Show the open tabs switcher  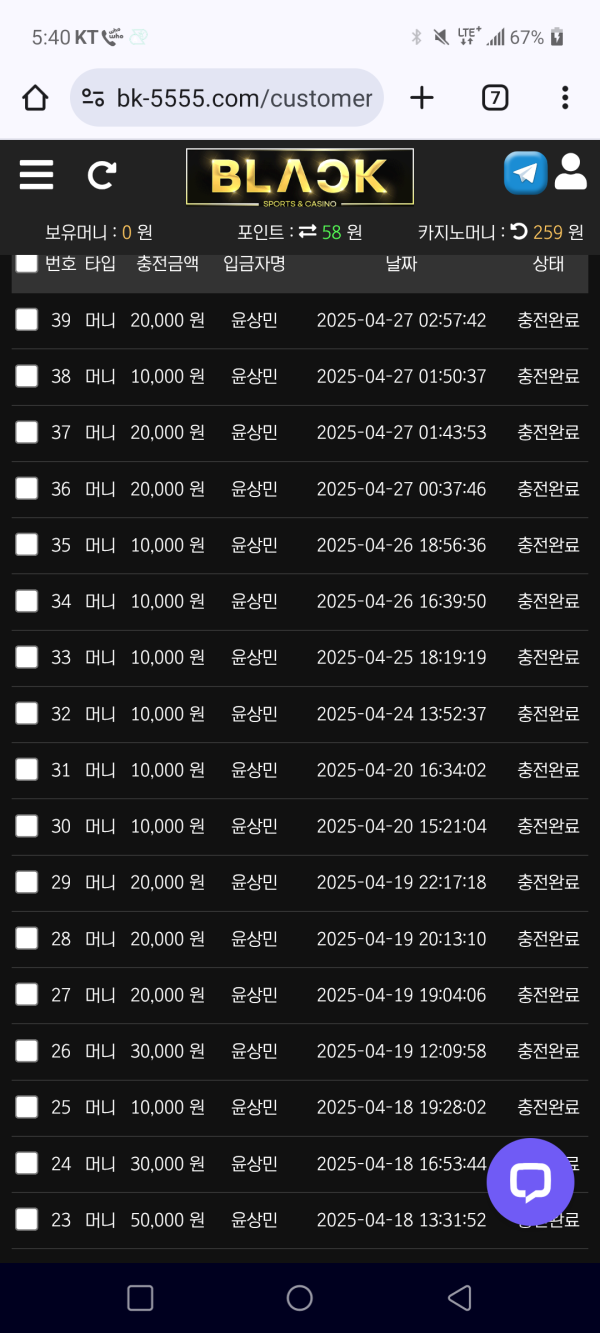(x=495, y=98)
